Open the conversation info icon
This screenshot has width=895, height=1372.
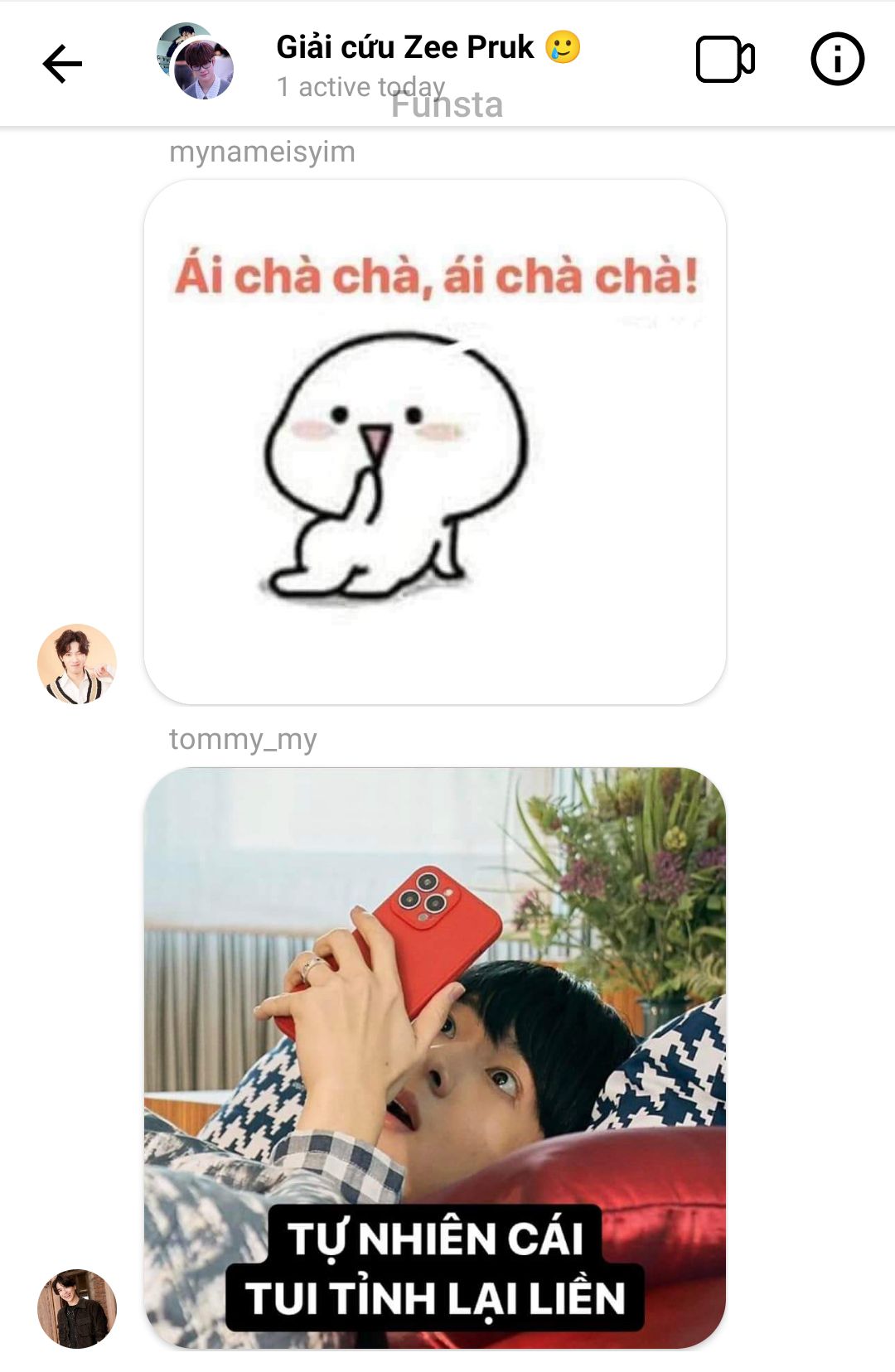pyautogui.click(x=837, y=60)
